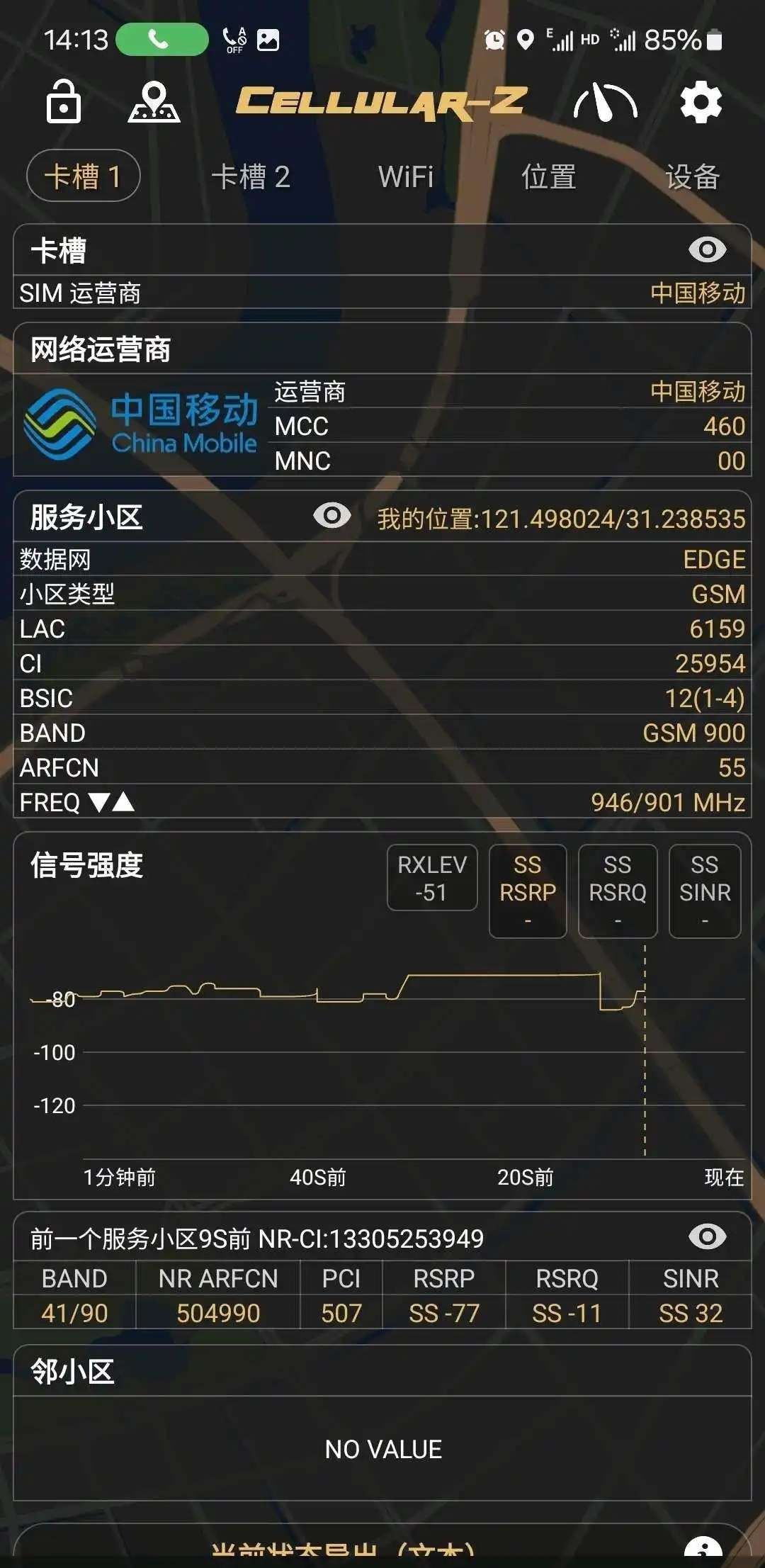The width and height of the screenshot is (765, 1568).
Task: Open settings via the gear icon
Action: point(701,103)
